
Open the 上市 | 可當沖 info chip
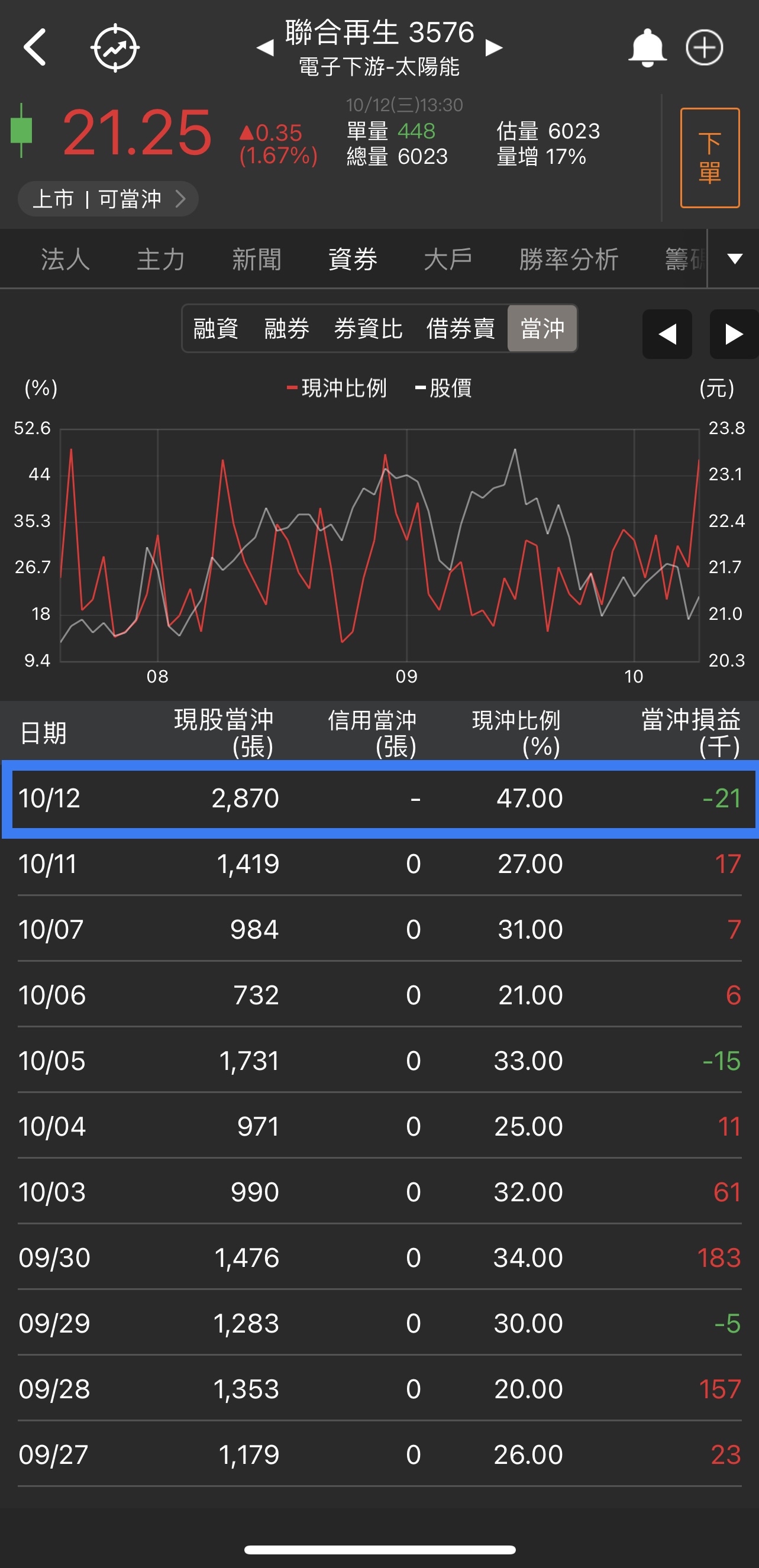[x=108, y=199]
